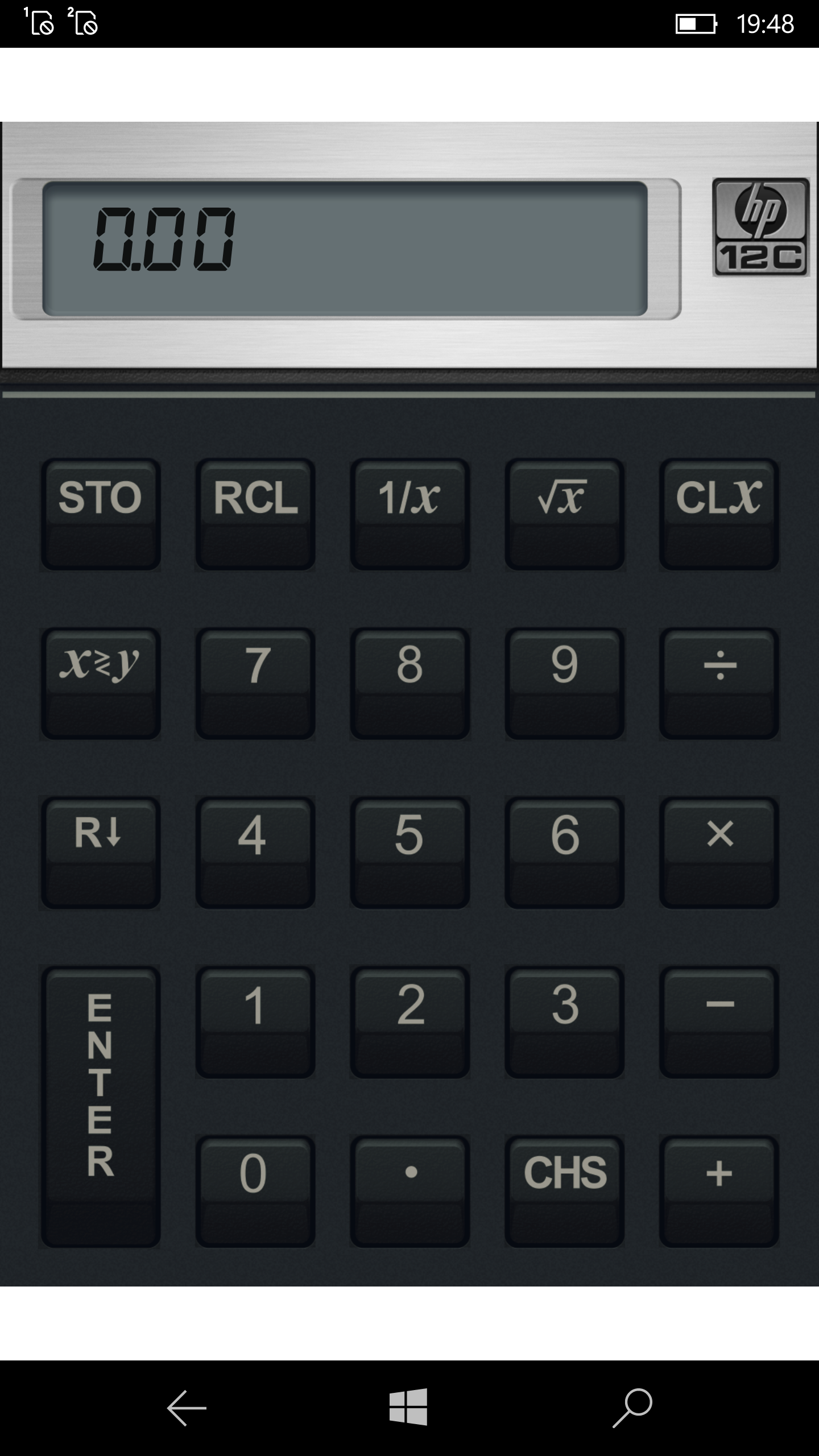Enter digit 9

pyautogui.click(x=564, y=683)
